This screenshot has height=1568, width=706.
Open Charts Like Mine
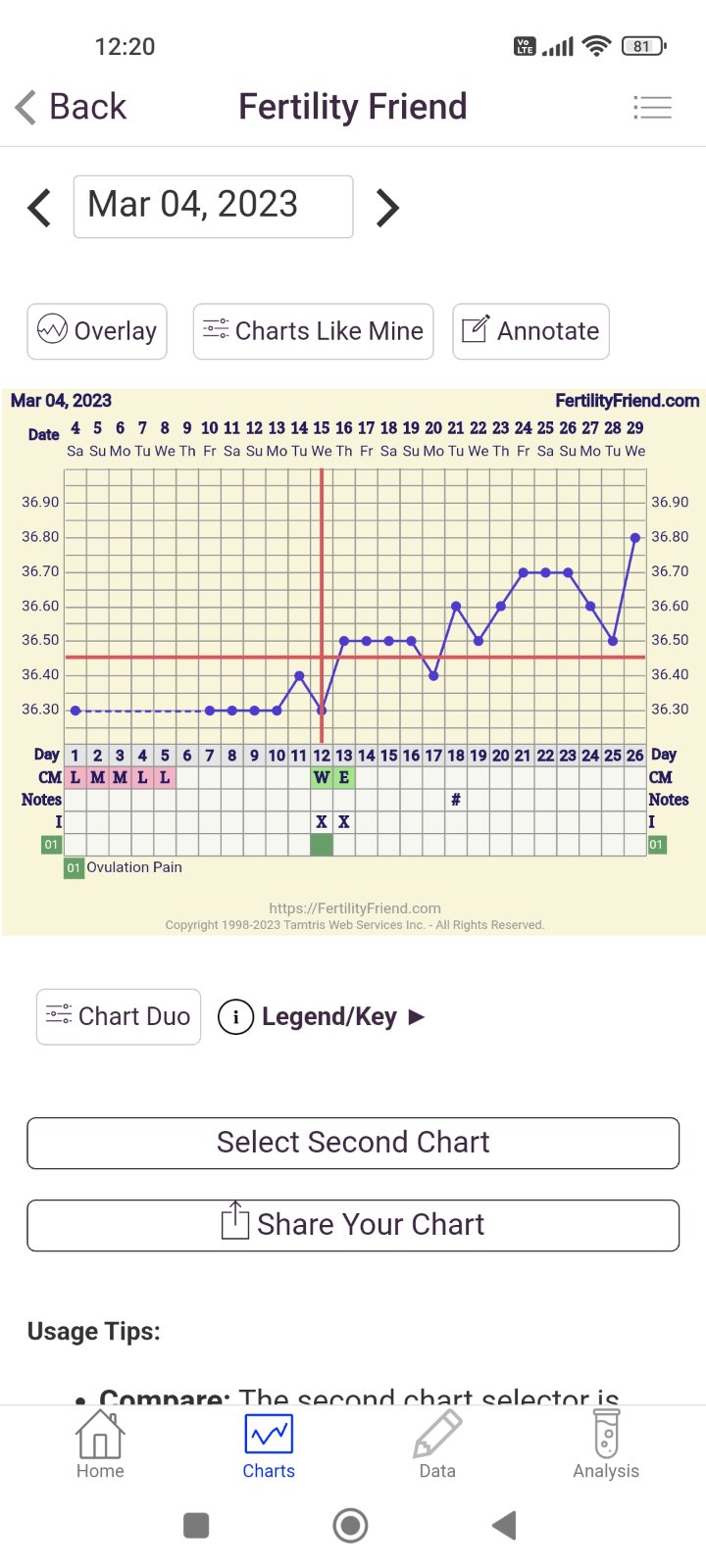[313, 331]
